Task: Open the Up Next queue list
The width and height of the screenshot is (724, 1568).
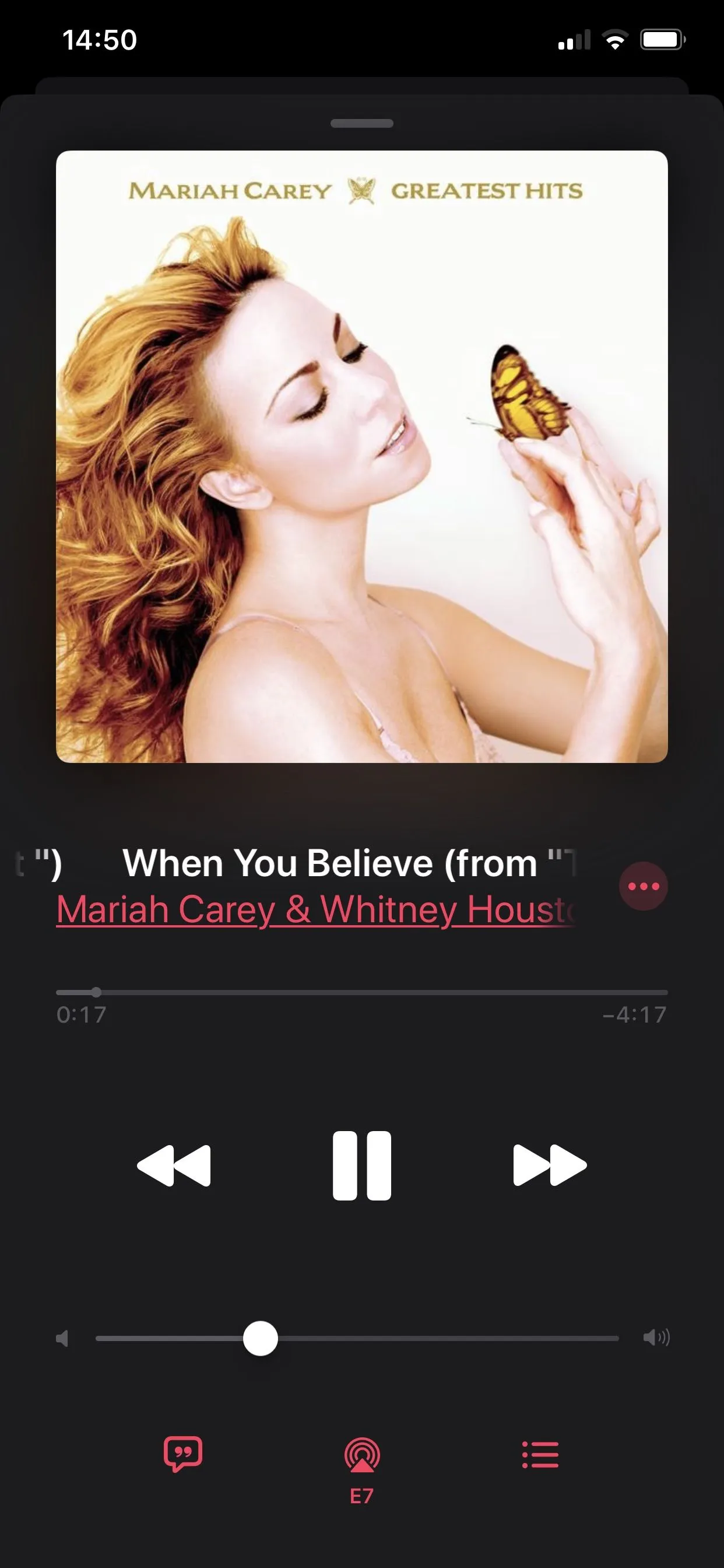Action: [540, 1455]
